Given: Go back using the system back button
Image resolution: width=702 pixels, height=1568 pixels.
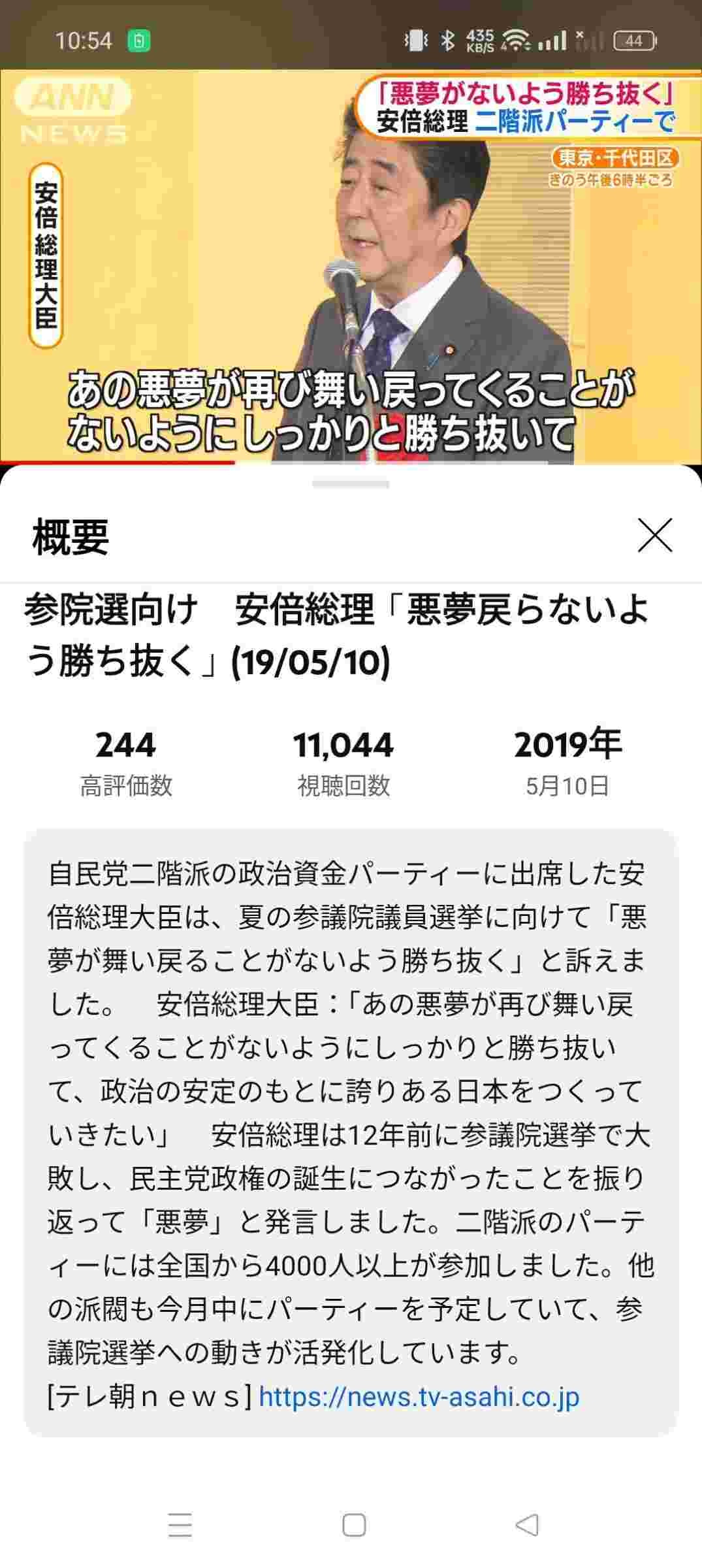Looking at the screenshot, I should coord(526,1525).
